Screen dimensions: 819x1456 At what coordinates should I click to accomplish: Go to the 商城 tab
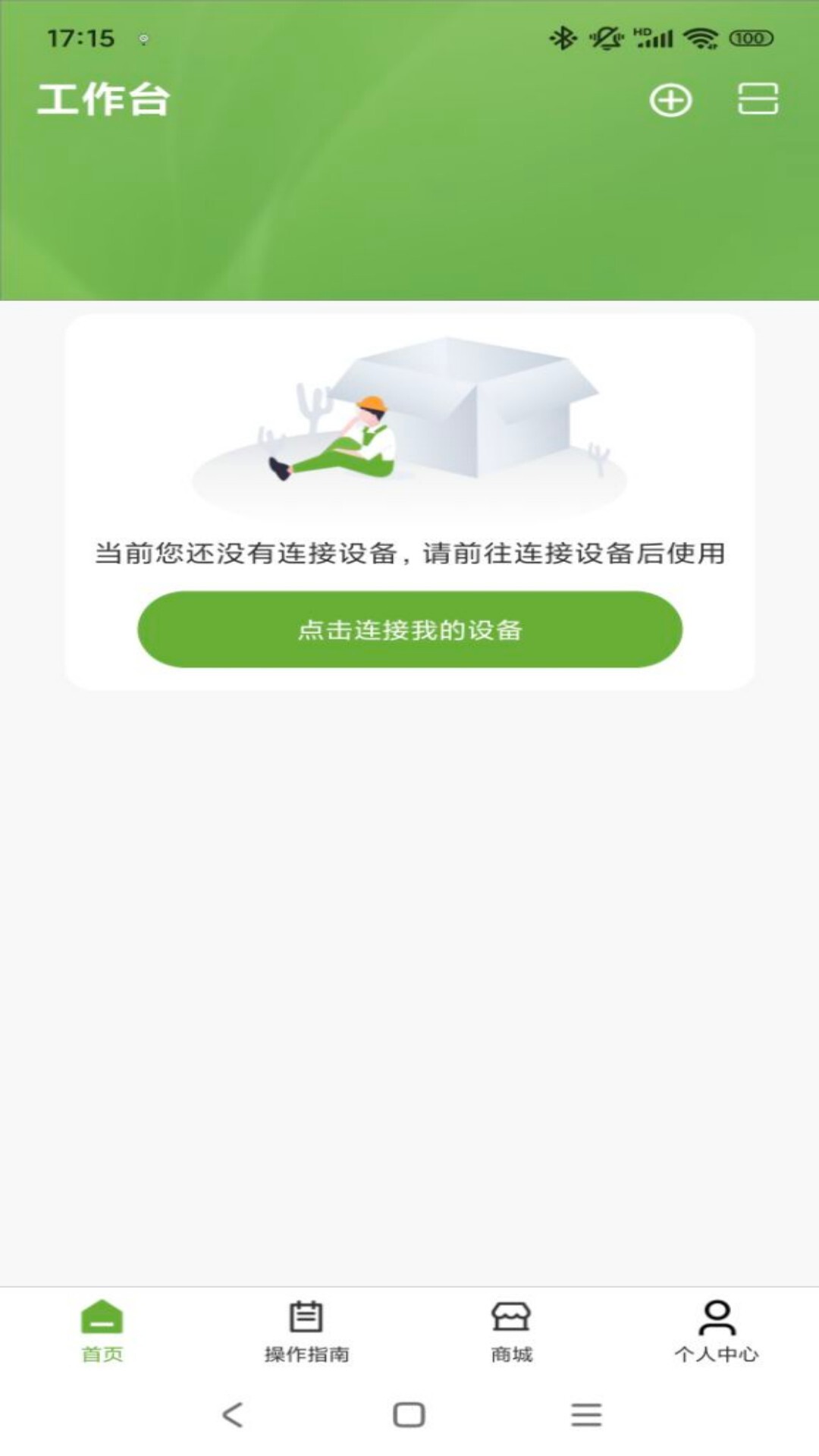(511, 1331)
